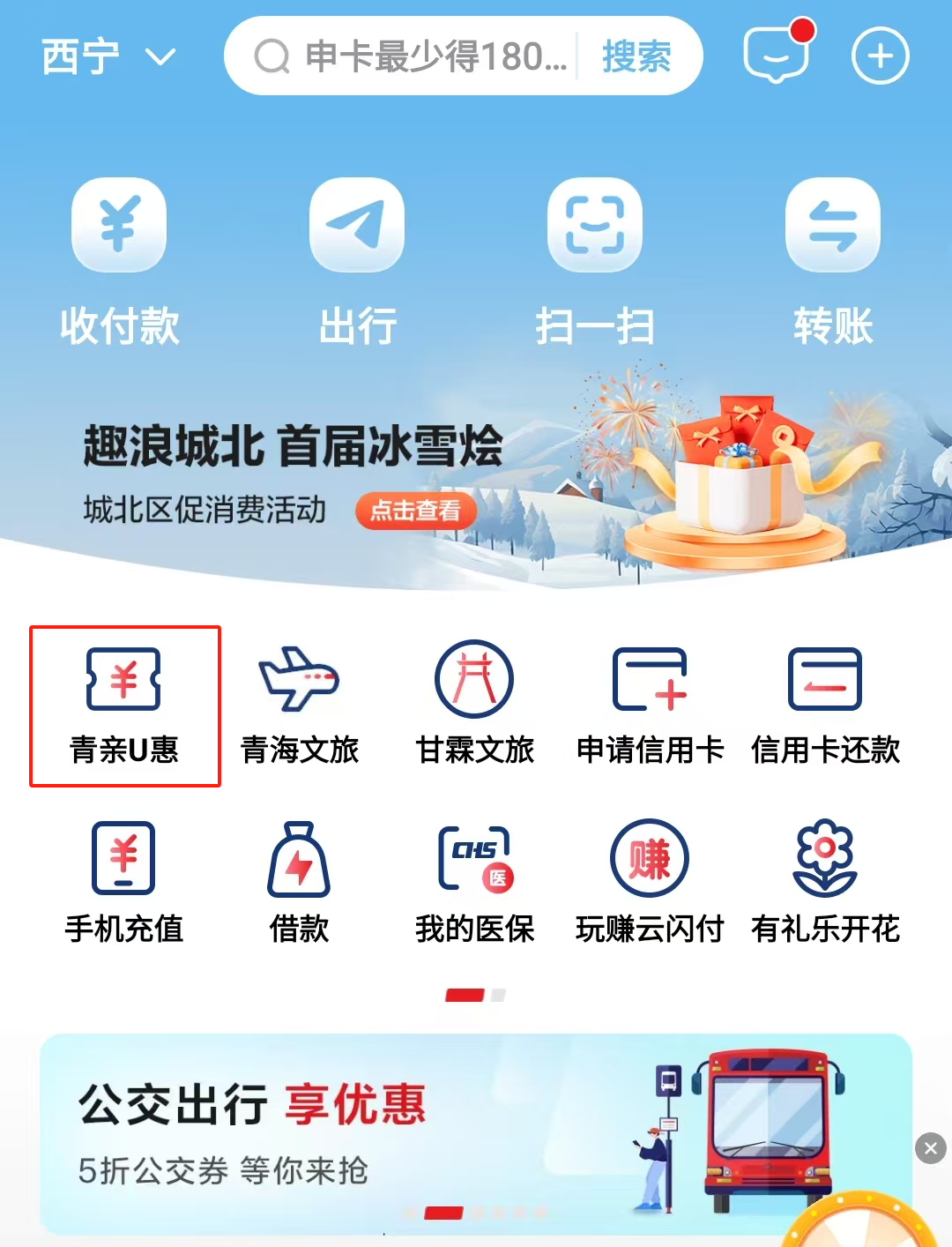Open the plus menu icon
The image size is (952, 1247).
tap(880, 56)
